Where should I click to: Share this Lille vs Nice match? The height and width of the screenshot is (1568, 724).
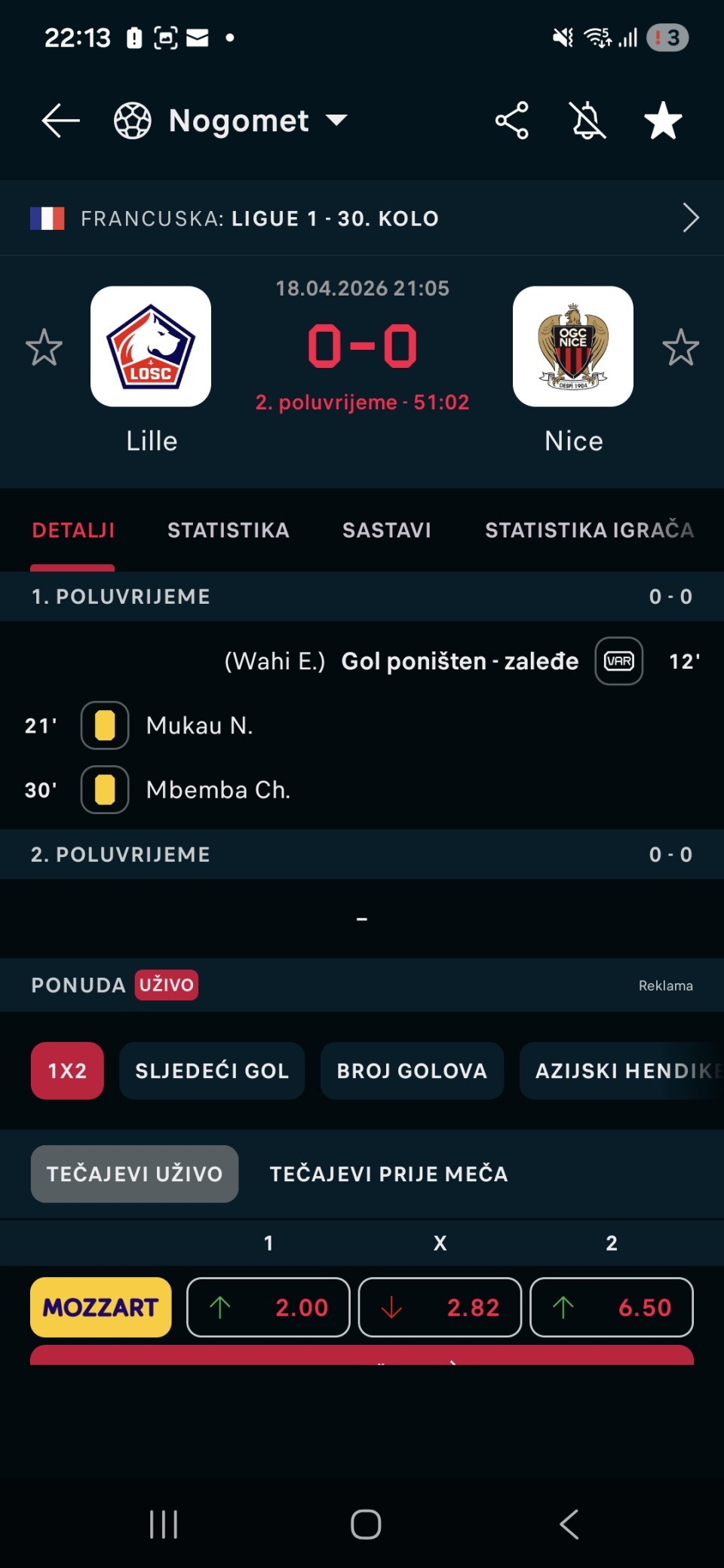point(512,121)
